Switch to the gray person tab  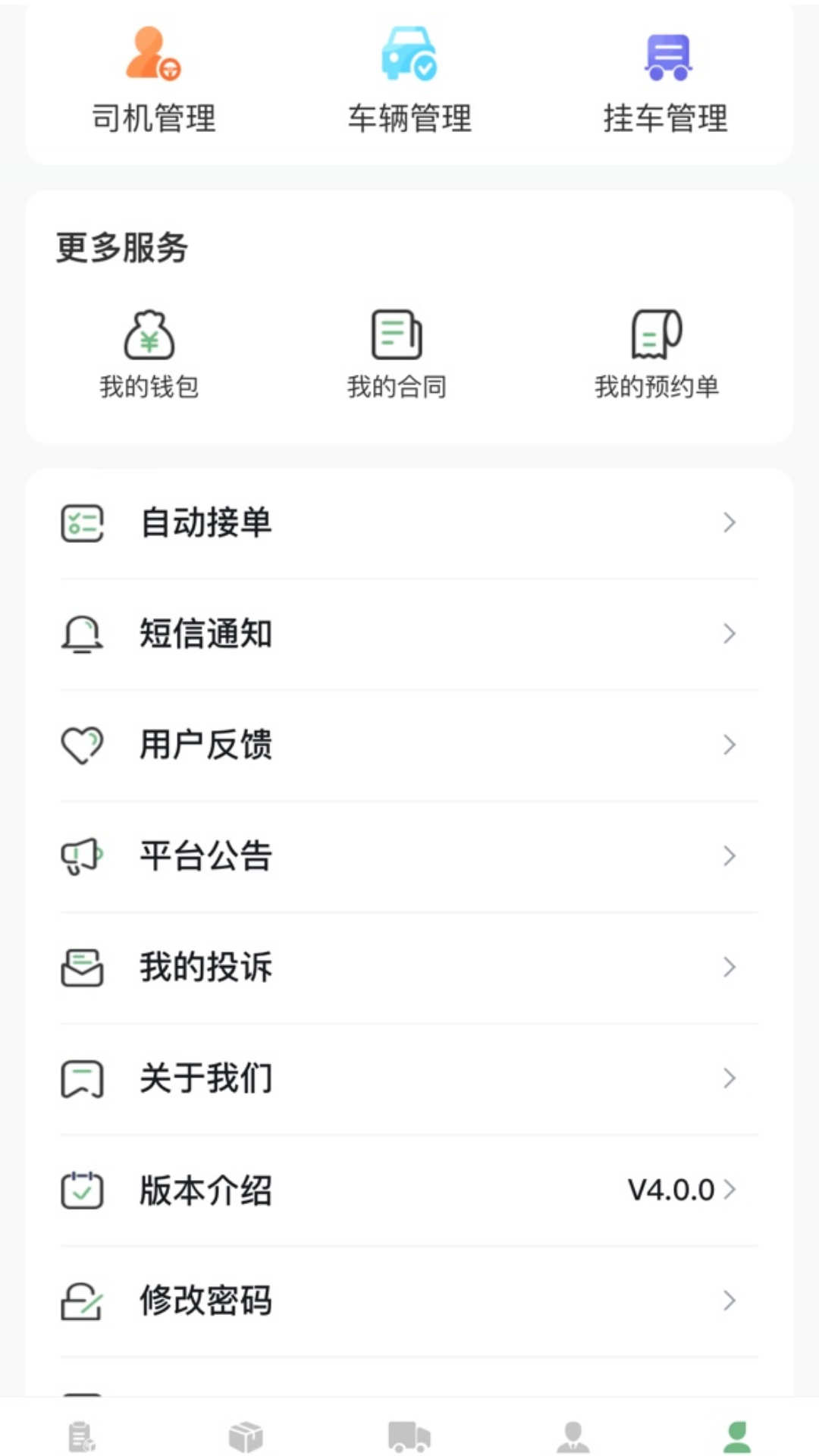pyautogui.click(x=573, y=1436)
